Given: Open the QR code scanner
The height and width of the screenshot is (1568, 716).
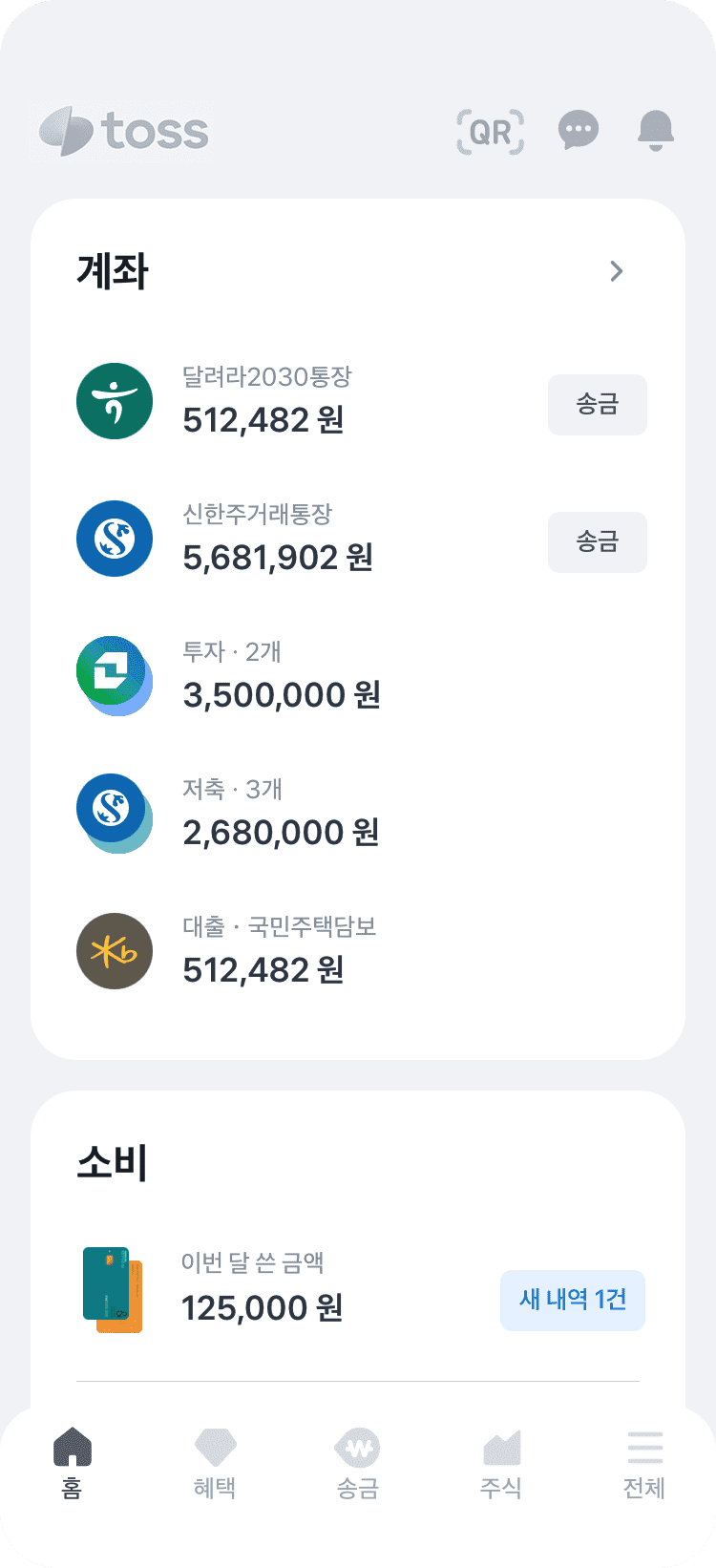Looking at the screenshot, I should click(491, 131).
